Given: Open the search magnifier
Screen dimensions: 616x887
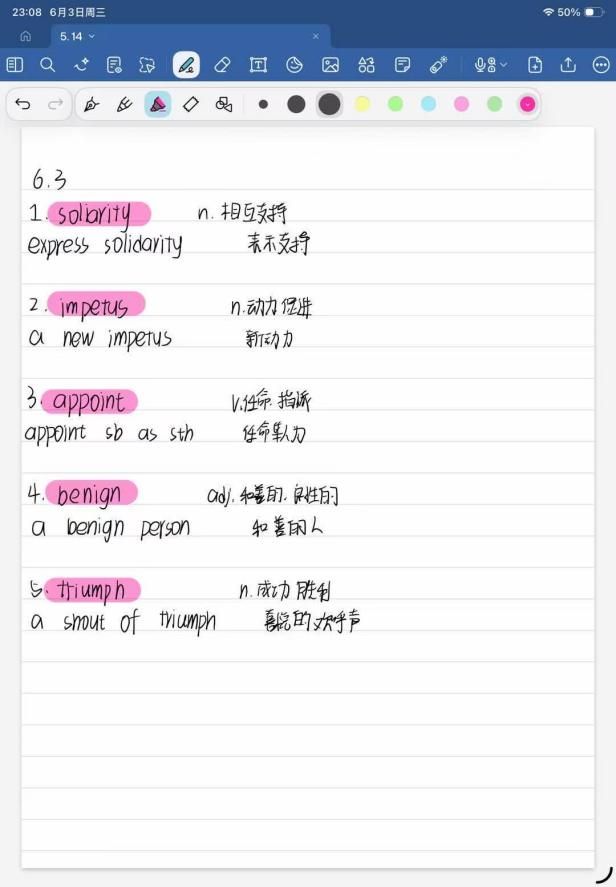Looking at the screenshot, I should (x=48, y=65).
